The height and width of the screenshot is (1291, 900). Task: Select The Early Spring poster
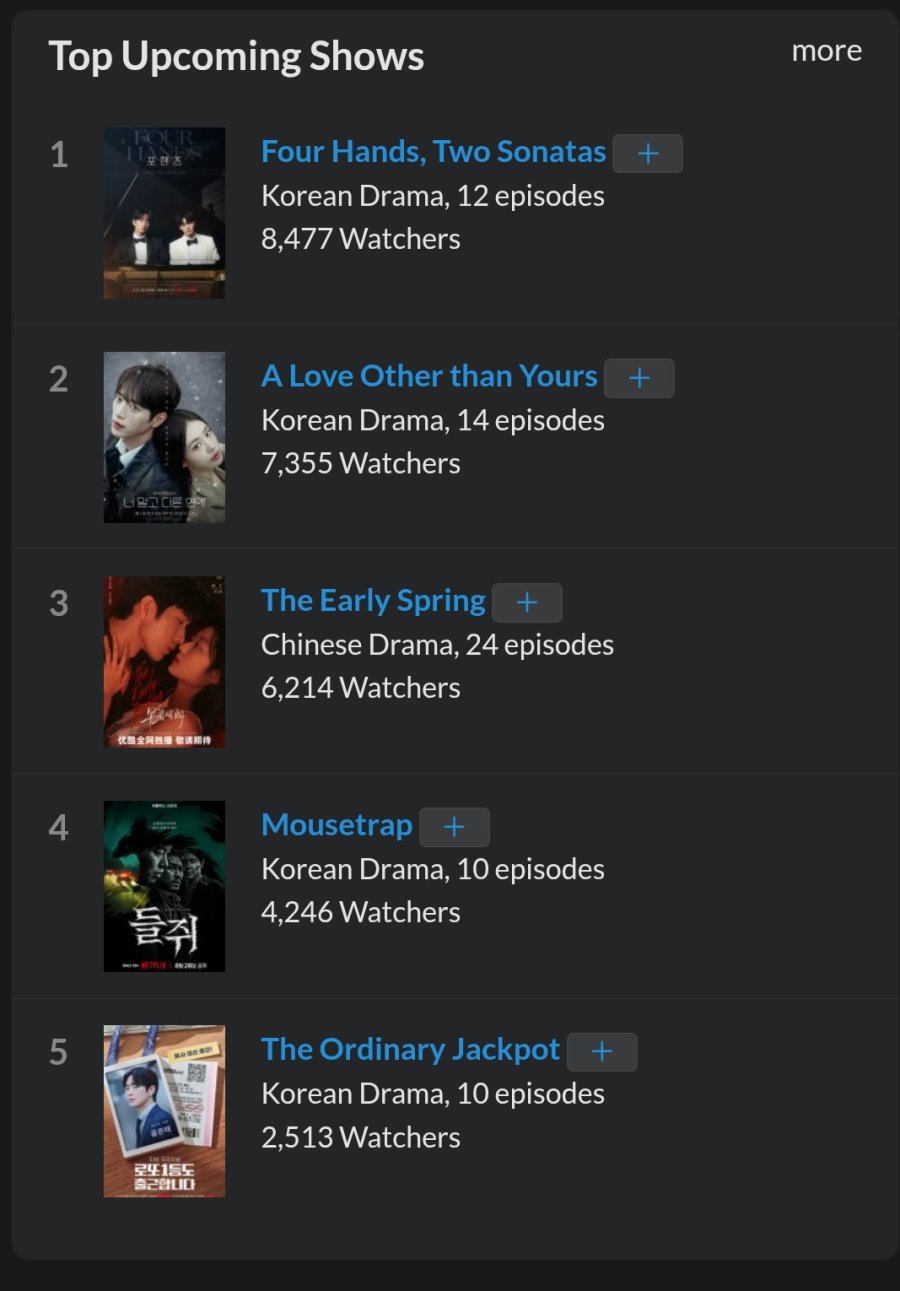tap(164, 662)
